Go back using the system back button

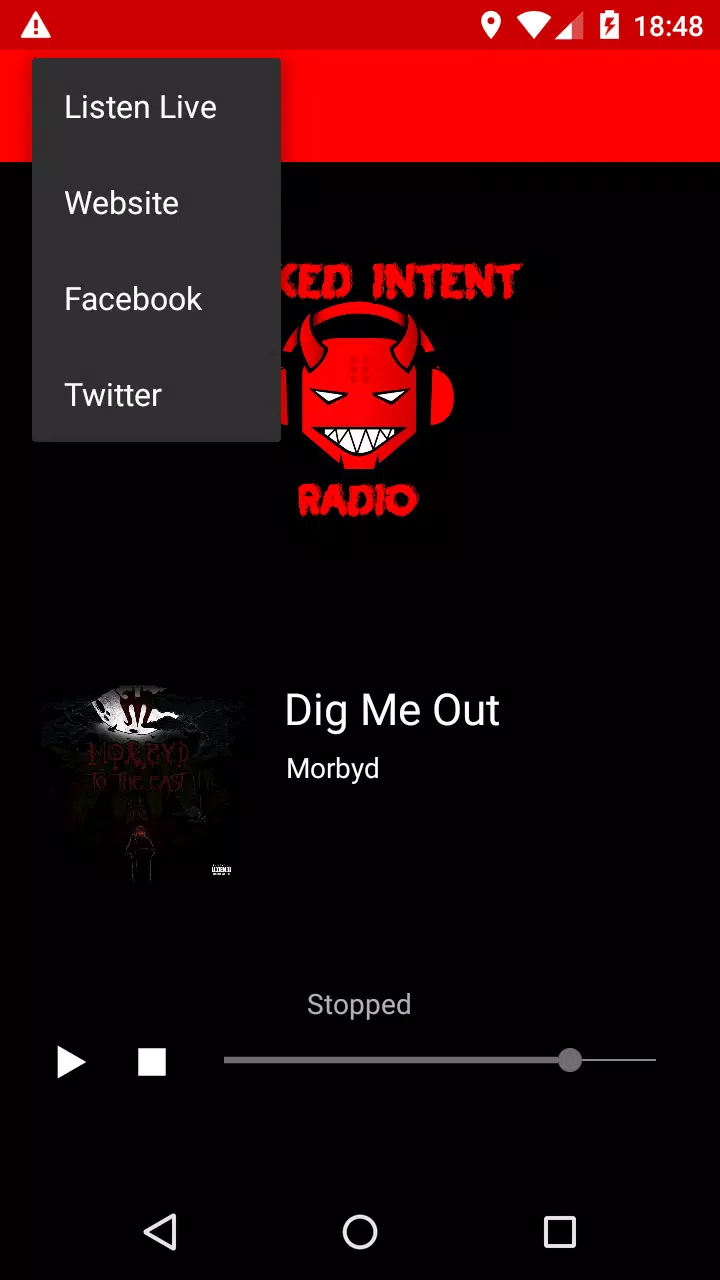point(161,1232)
